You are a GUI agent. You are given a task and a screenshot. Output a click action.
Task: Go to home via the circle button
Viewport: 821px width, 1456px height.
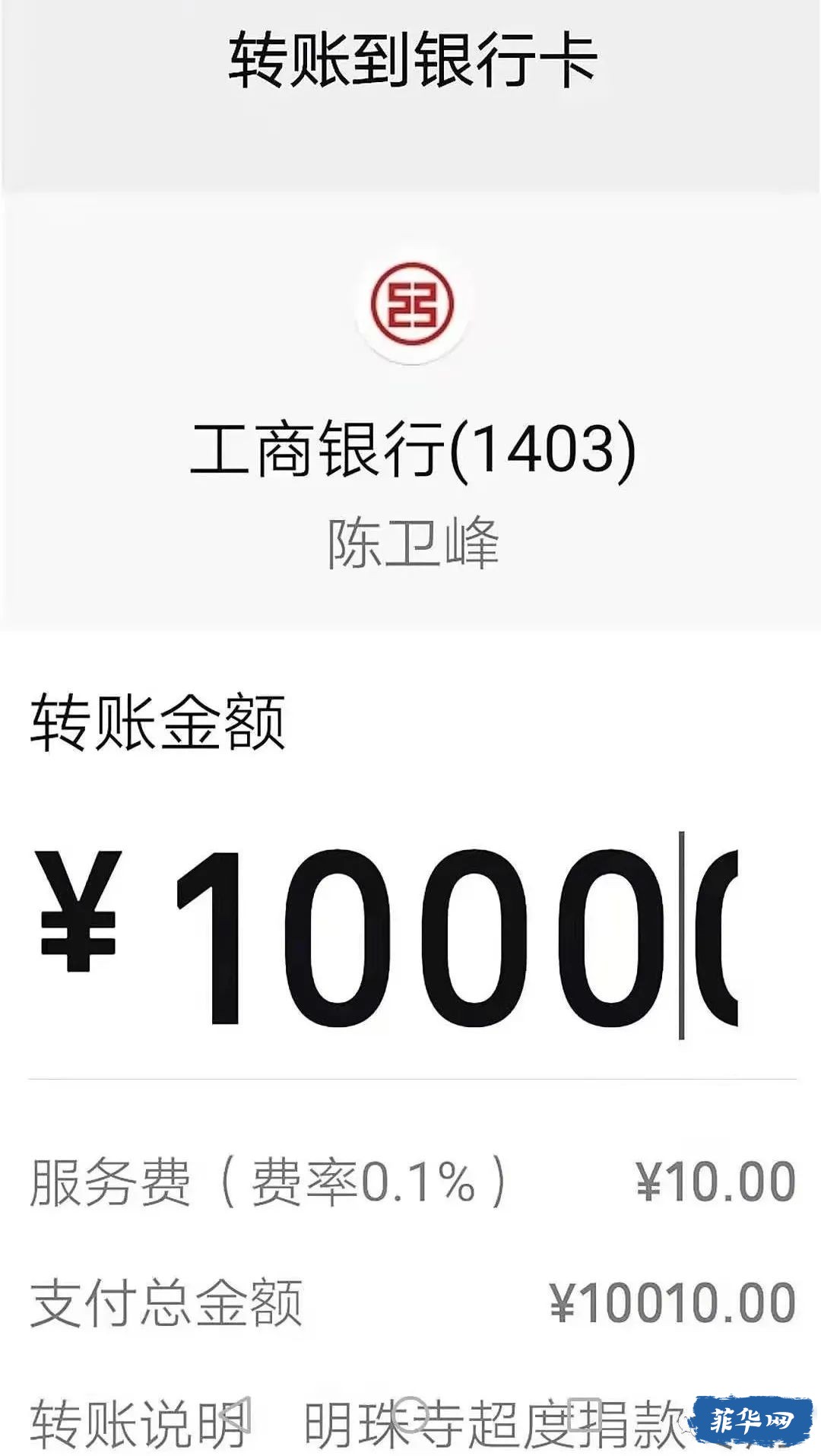coord(411,1414)
